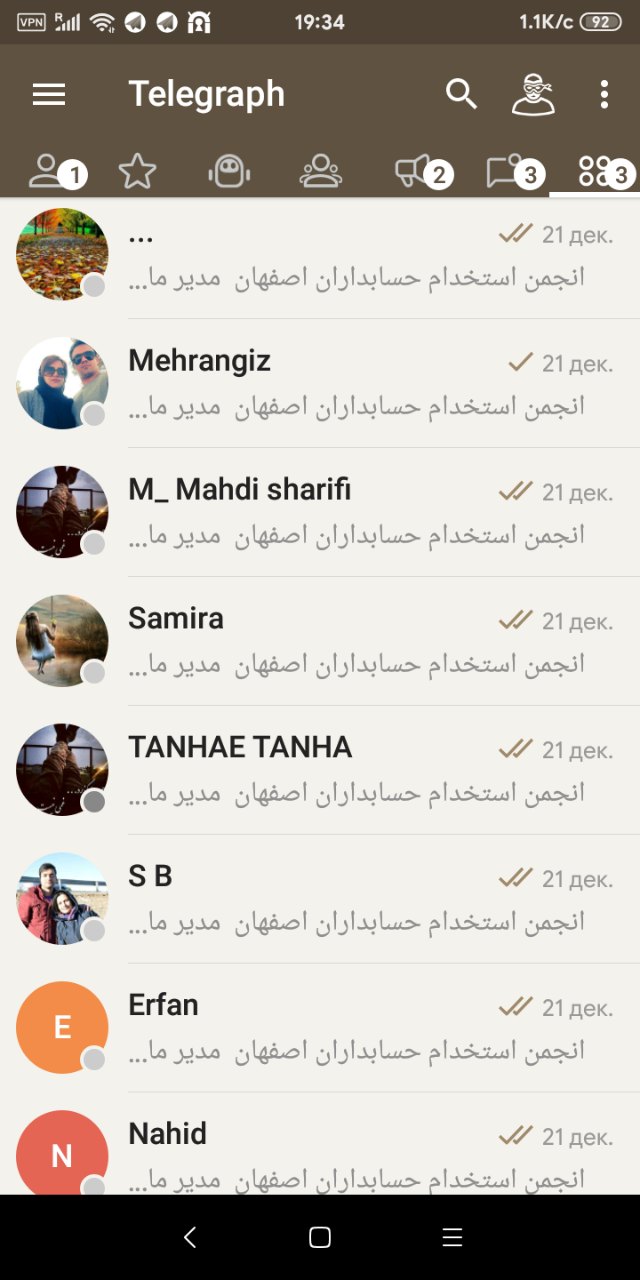
Task: Switch to the bots tab
Action: point(229,171)
